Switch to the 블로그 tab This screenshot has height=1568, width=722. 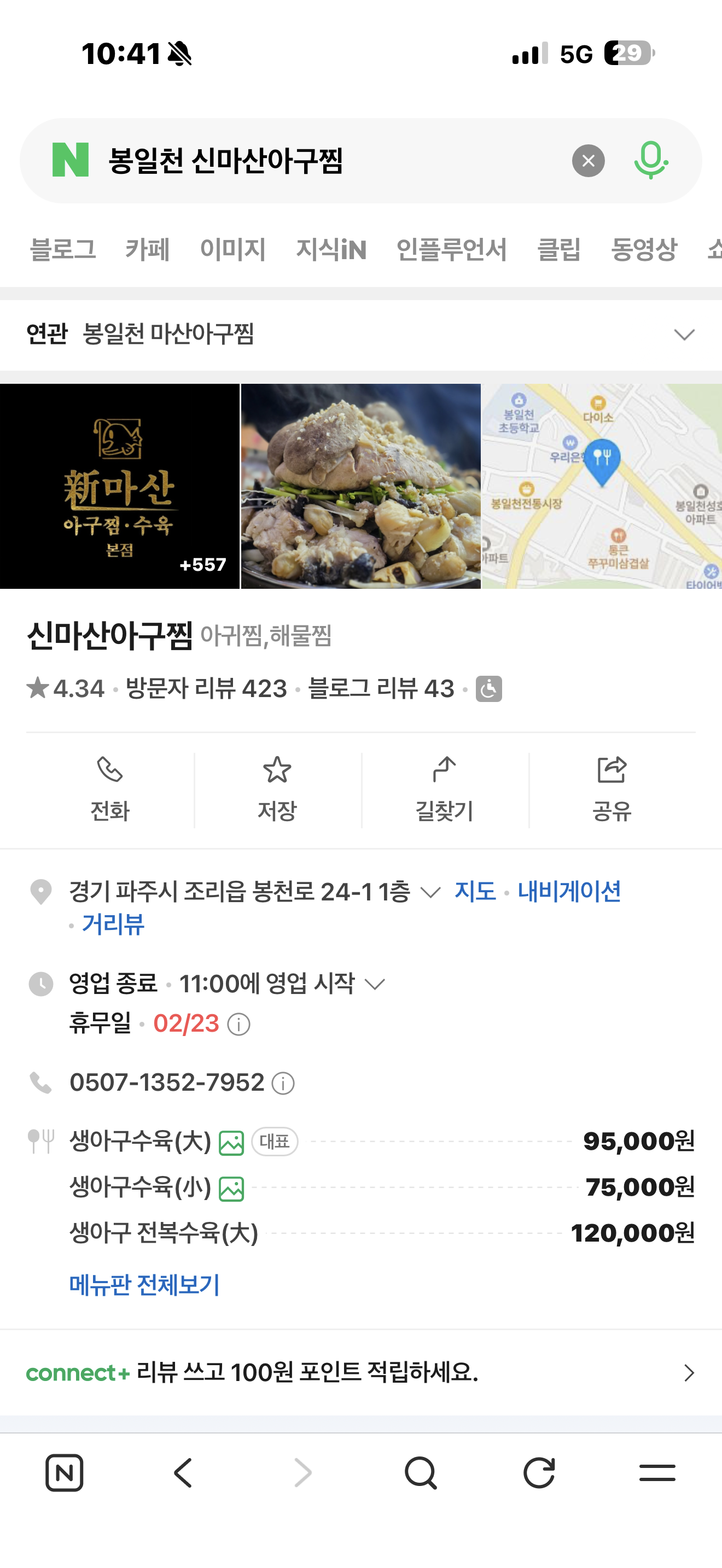tap(63, 249)
